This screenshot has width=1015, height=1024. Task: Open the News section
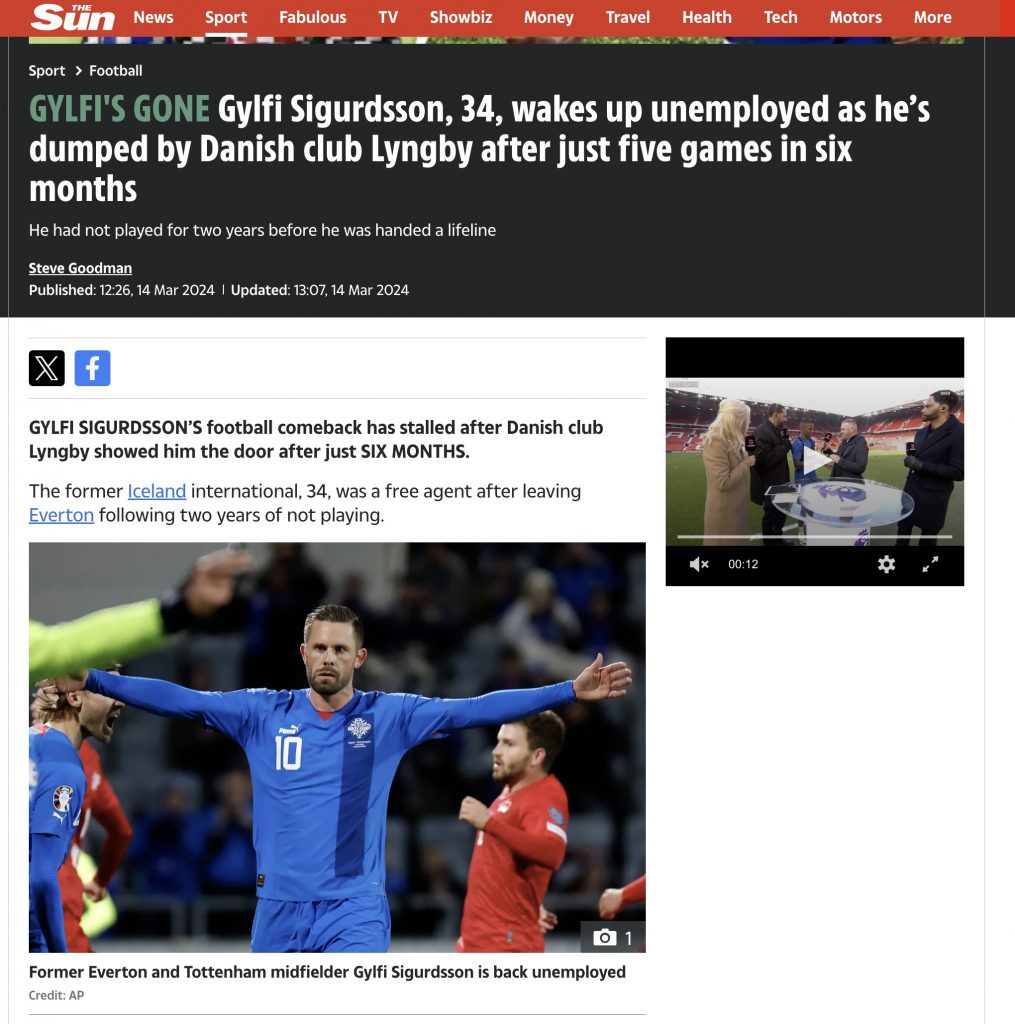[x=153, y=17]
